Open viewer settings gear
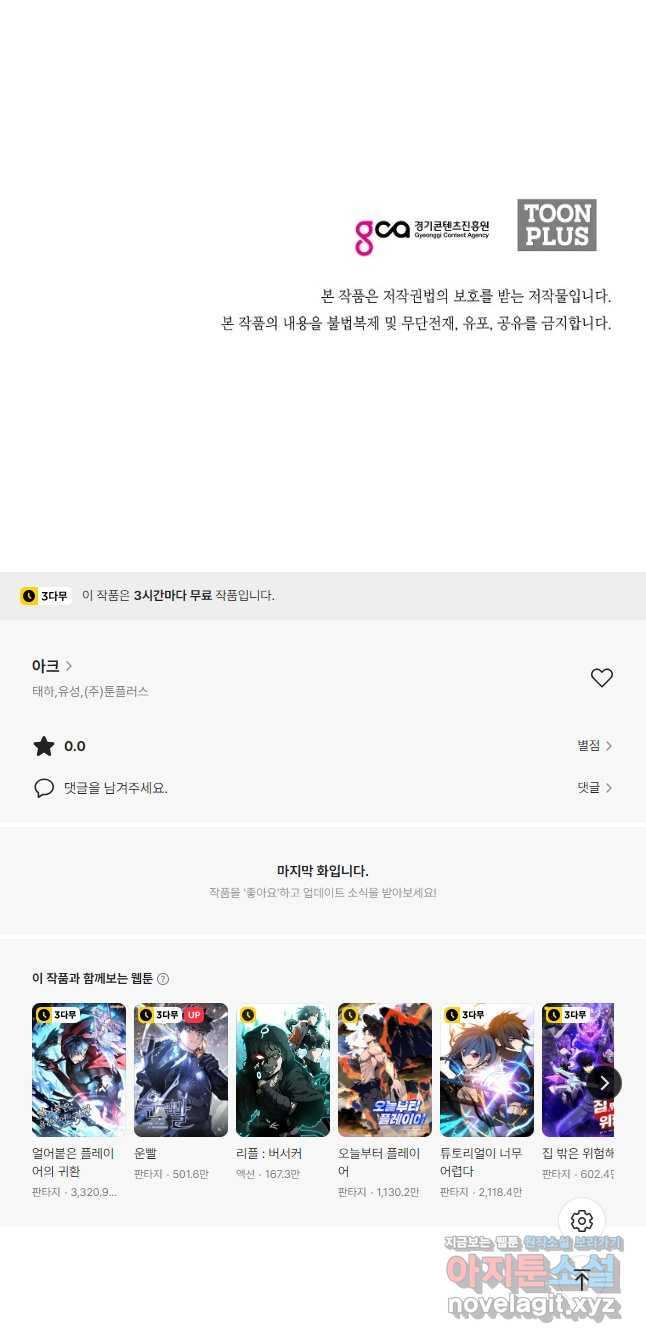This screenshot has width=646, height=1343. [582, 1221]
